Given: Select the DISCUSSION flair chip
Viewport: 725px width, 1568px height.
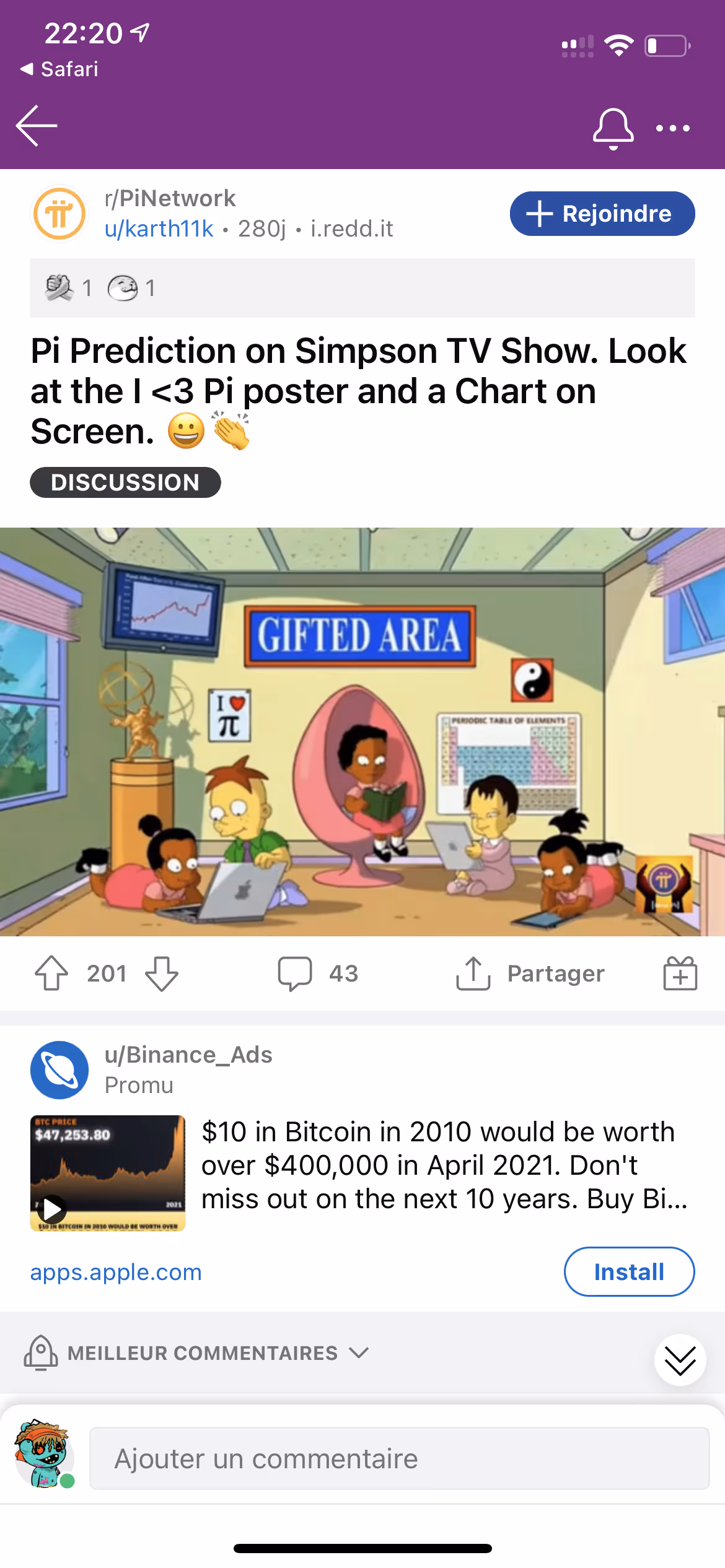Looking at the screenshot, I should [x=125, y=482].
